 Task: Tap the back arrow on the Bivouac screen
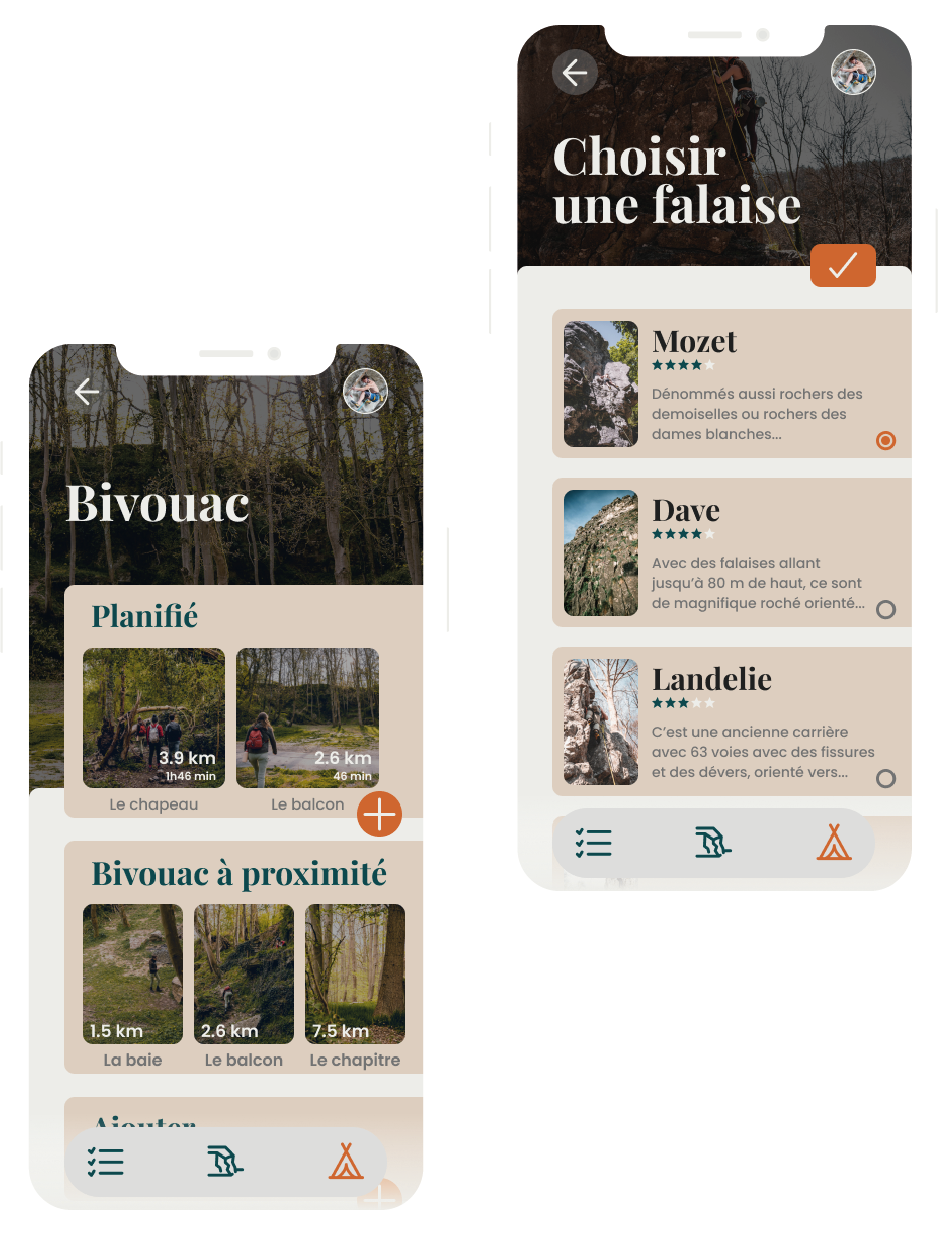pos(87,391)
